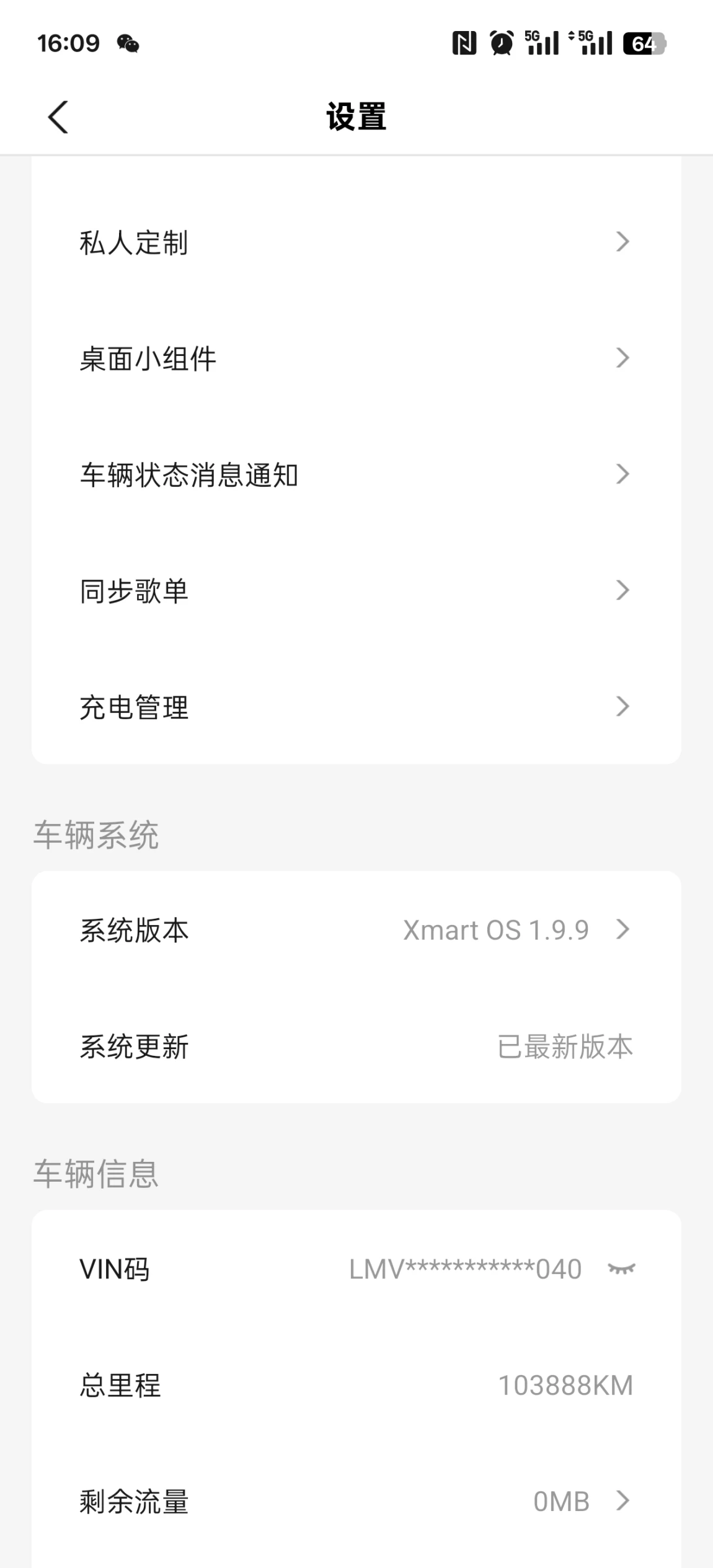Go back from the 设置 page

pos(58,117)
